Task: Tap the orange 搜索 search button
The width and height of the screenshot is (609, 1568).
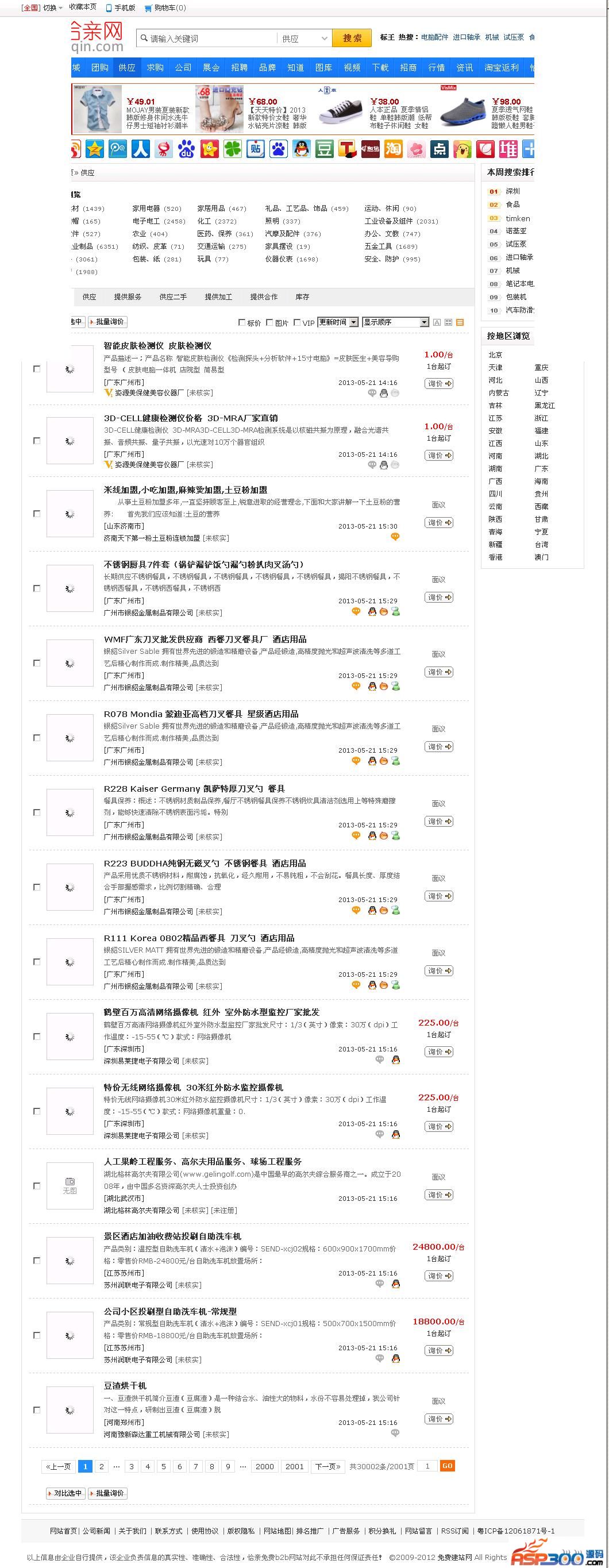Action: pyautogui.click(x=352, y=38)
